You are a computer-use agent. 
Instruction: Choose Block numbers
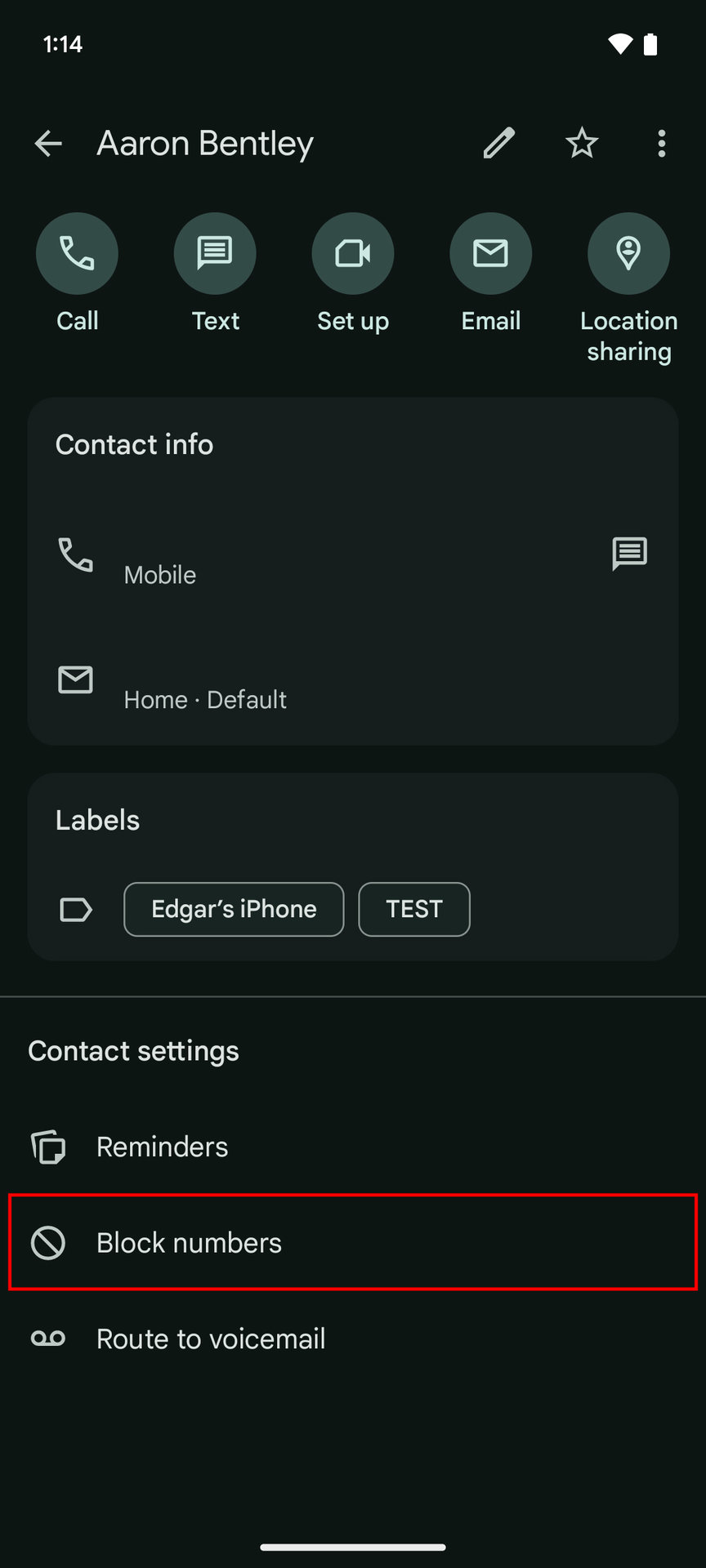(x=189, y=1243)
